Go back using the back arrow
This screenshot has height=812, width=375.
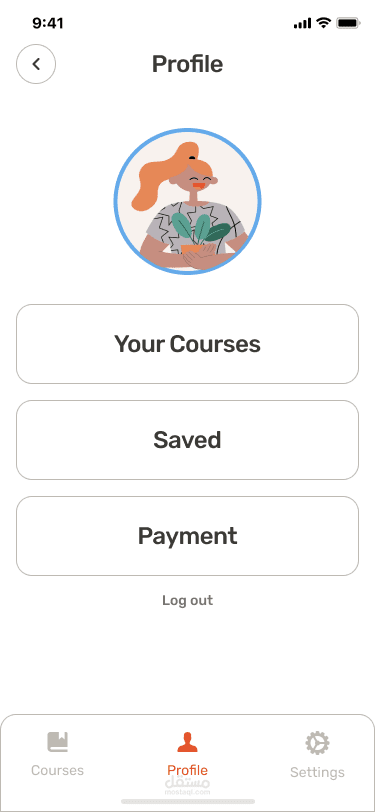[36, 64]
